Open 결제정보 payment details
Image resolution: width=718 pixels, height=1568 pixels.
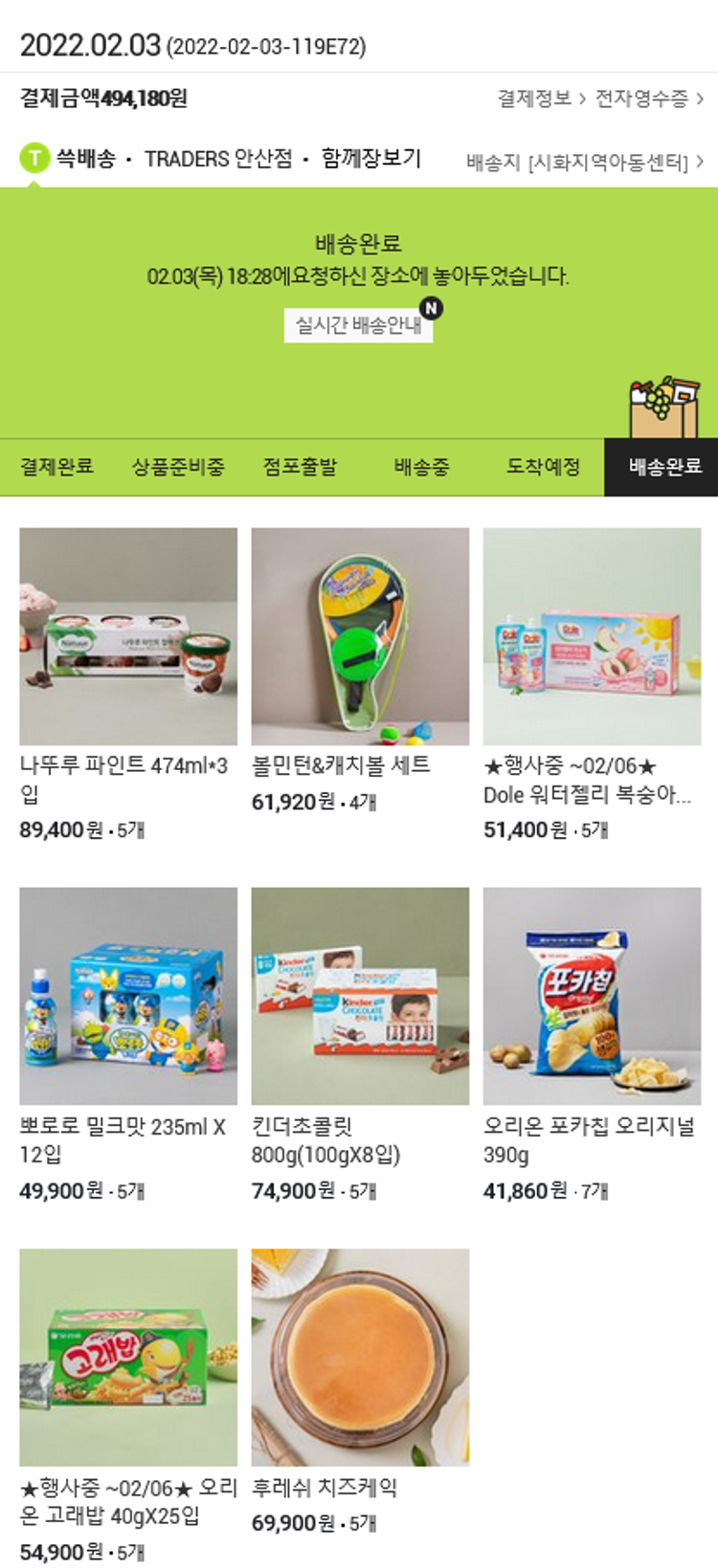tap(541, 99)
